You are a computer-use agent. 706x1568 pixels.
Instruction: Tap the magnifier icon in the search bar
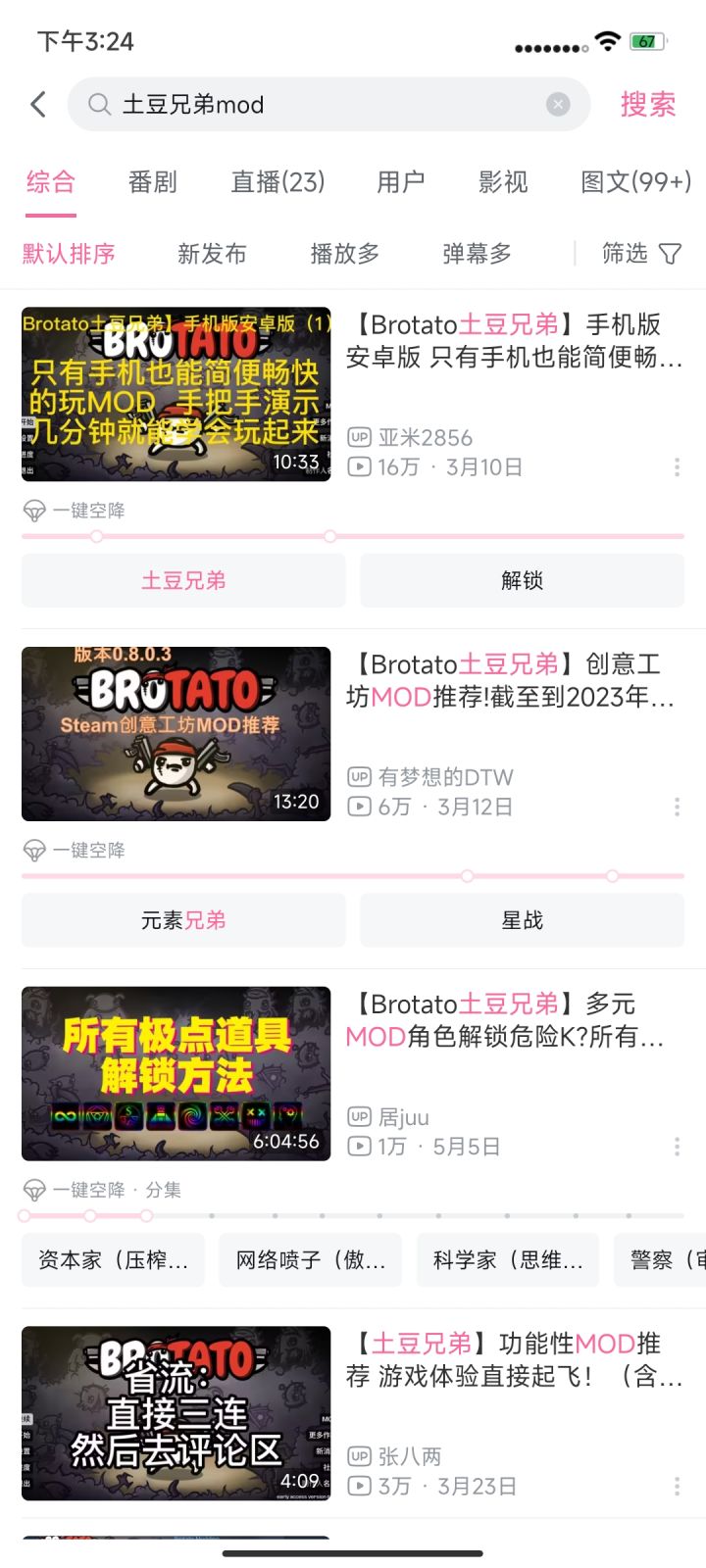(x=98, y=105)
